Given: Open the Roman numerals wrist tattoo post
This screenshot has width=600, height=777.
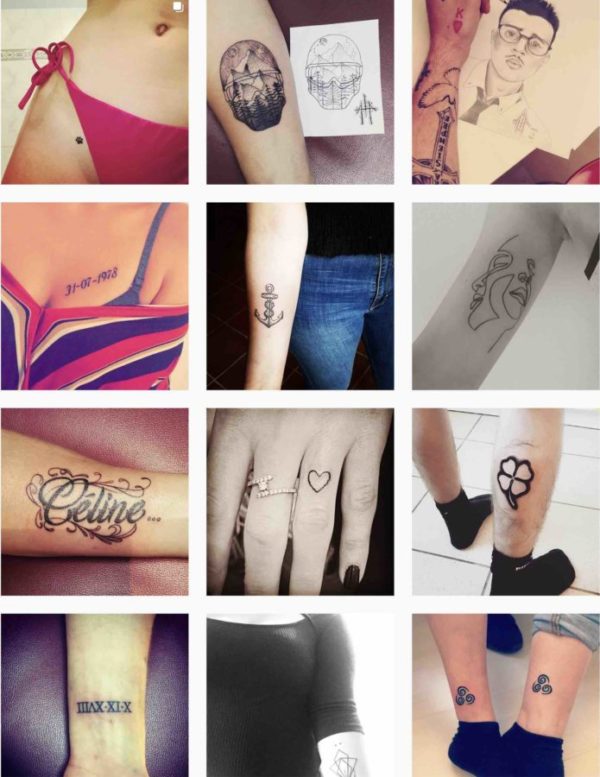Looking at the screenshot, I should click(94, 695).
